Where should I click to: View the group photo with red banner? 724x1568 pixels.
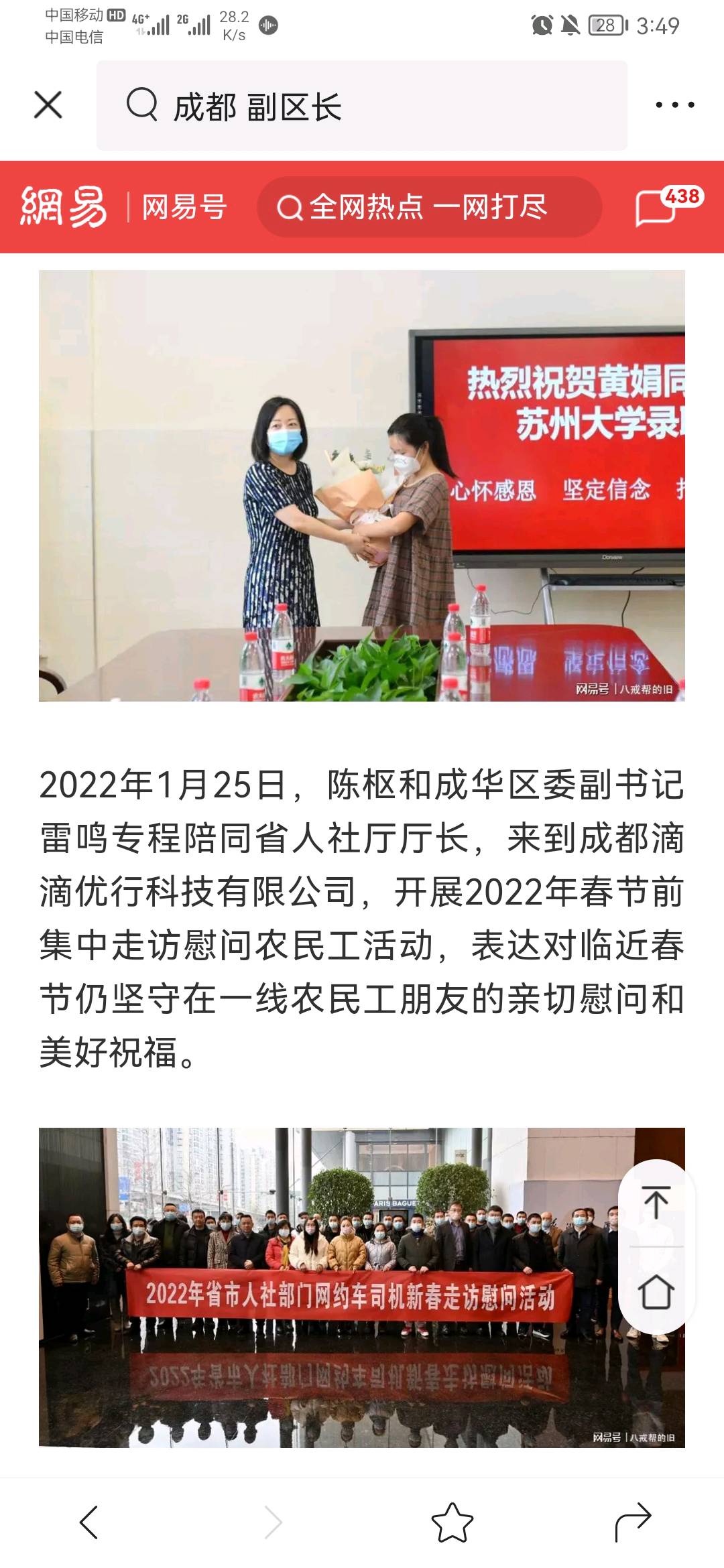tap(328, 1287)
